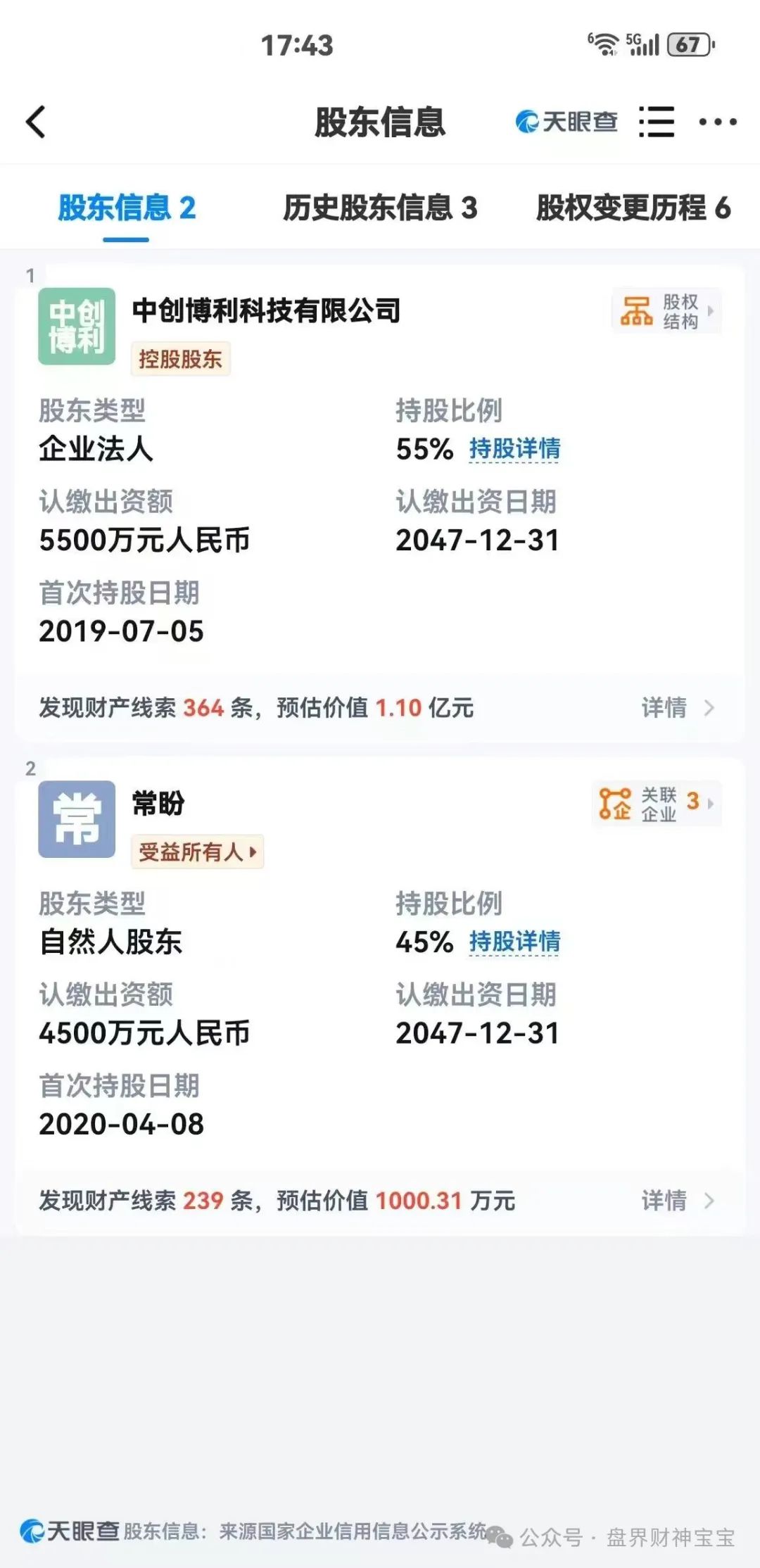This screenshot has height=1568, width=760.
Task: Select the 股东信息 2 tab
Action: coord(125,208)
